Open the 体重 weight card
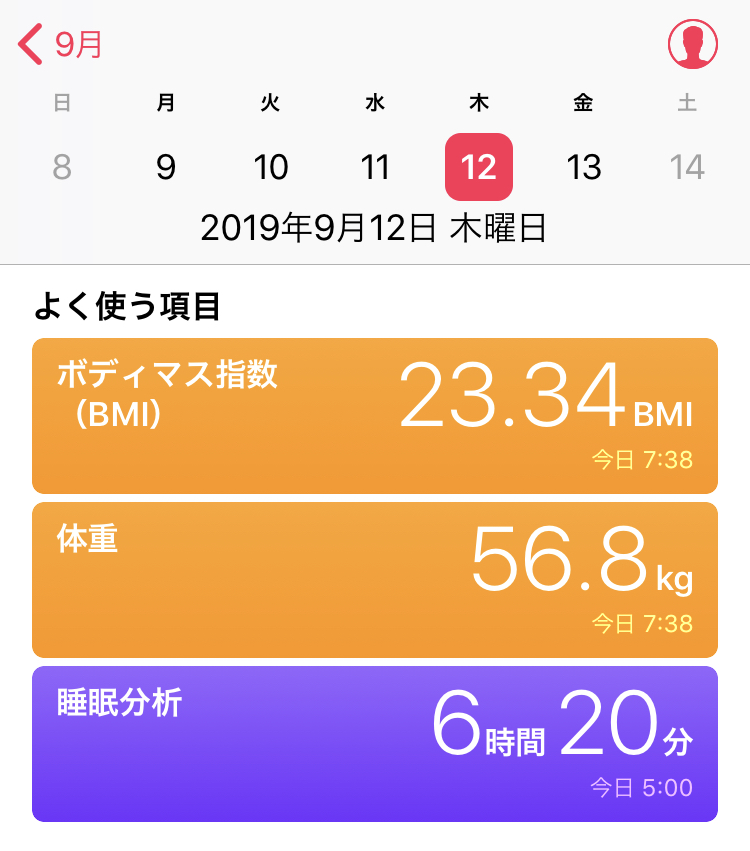Screen dimensions: 750x851 375,580
